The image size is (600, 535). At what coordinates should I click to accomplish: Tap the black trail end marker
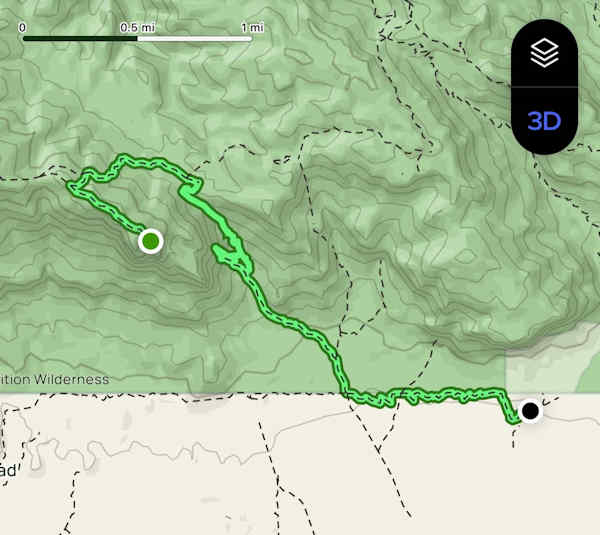pos(530,411)
